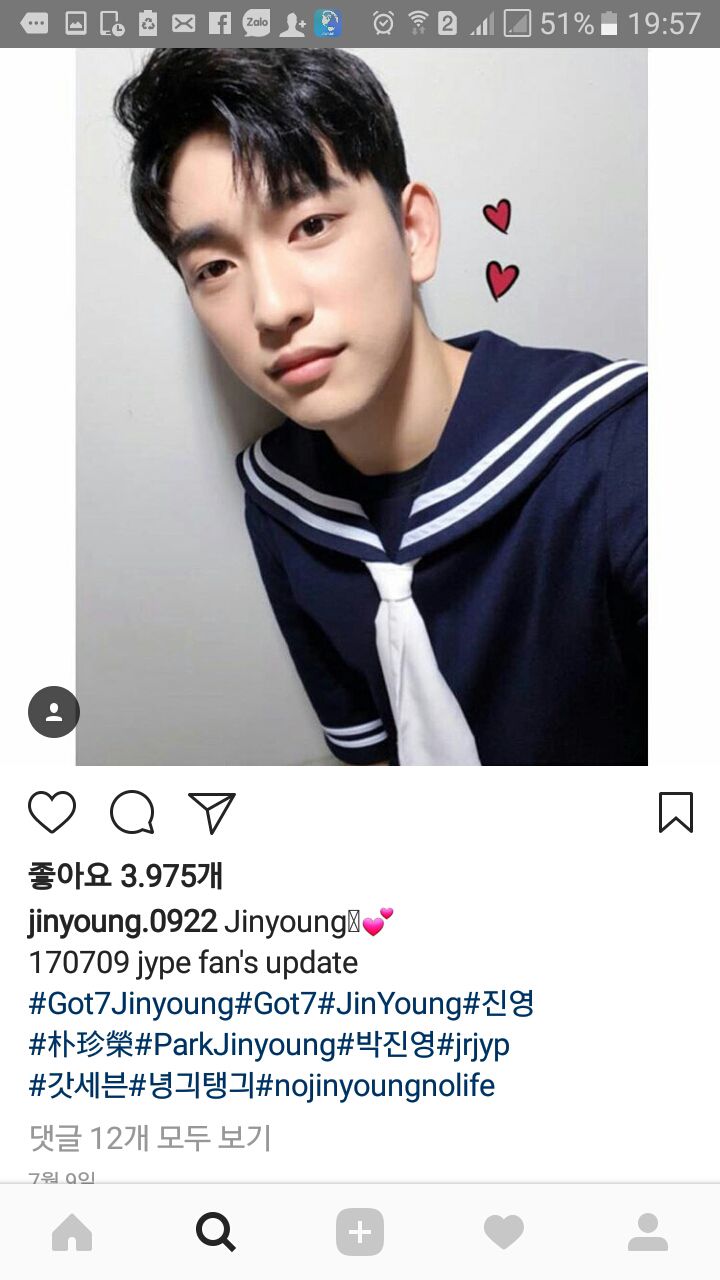720x1280 pixels.
Task: Bookmark this post
Action: (x=676, y=812)
